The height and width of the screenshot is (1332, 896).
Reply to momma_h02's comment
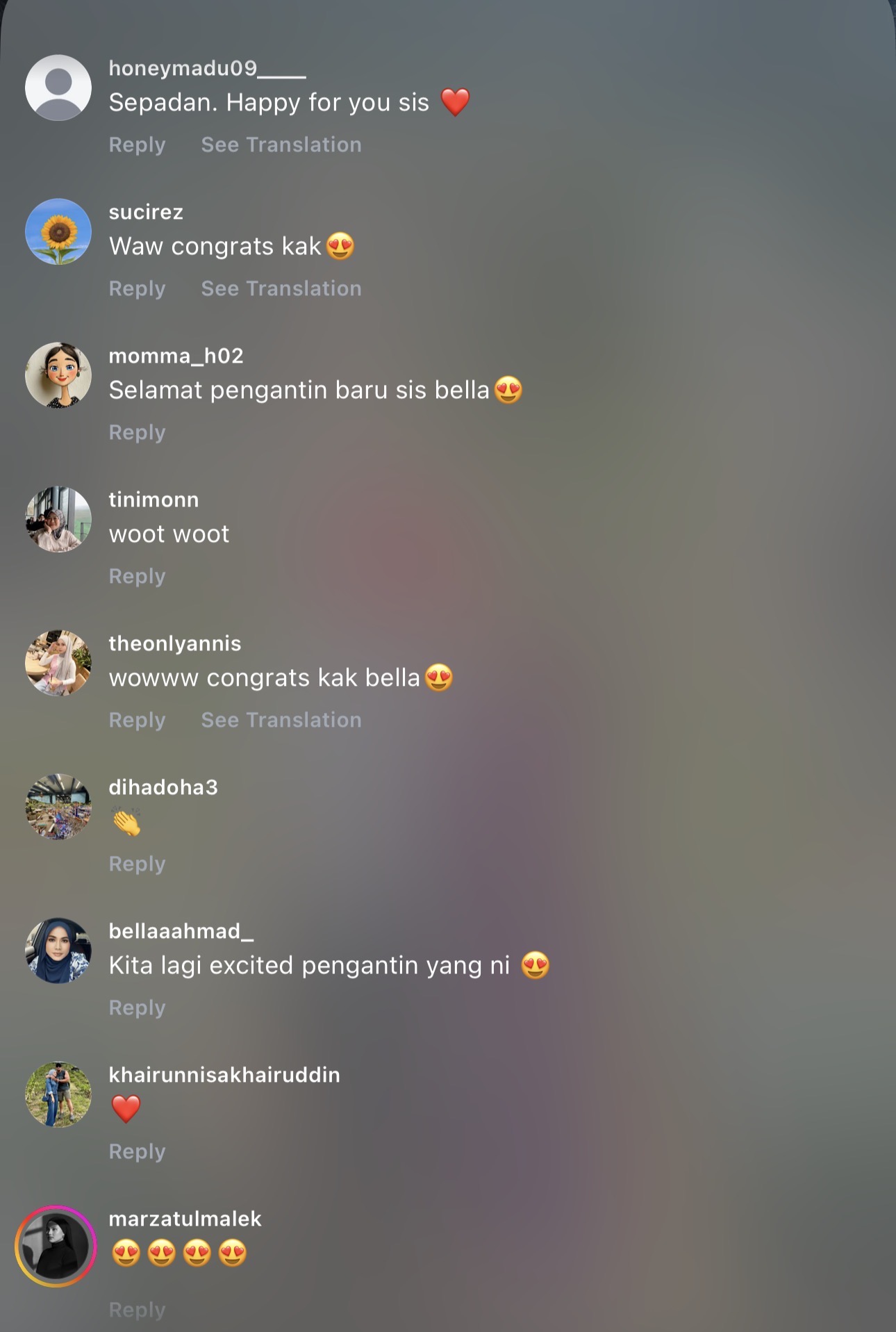(137, 432)
